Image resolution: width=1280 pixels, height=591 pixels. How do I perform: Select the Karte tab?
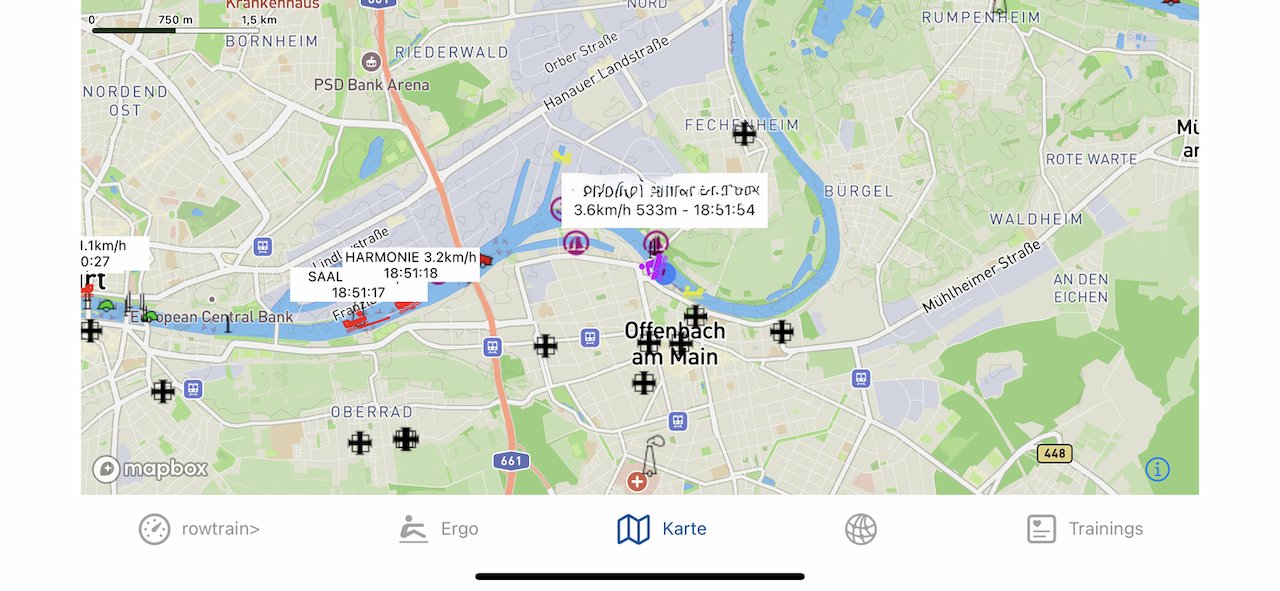tap(662, 529)
